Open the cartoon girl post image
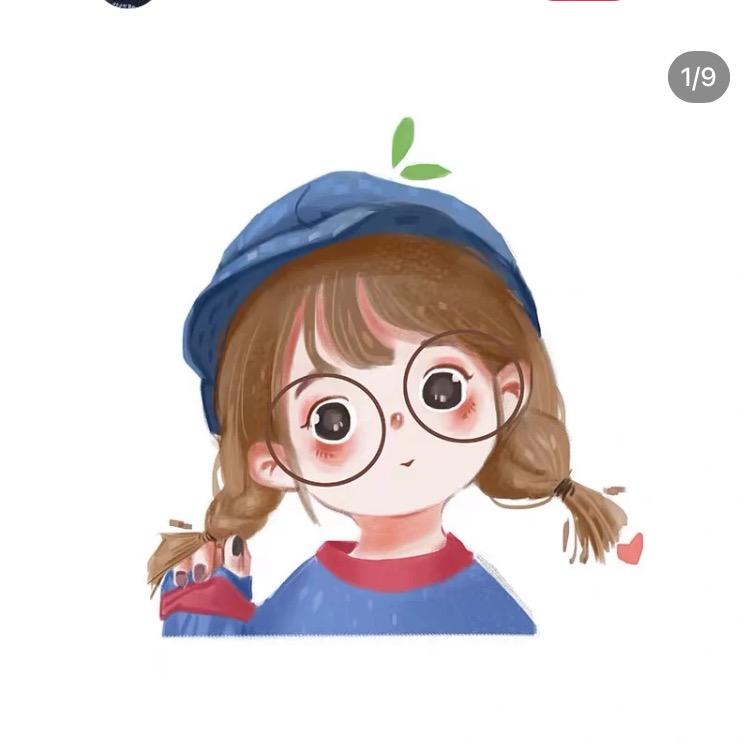750x750 pixels. tap(375, 400)
